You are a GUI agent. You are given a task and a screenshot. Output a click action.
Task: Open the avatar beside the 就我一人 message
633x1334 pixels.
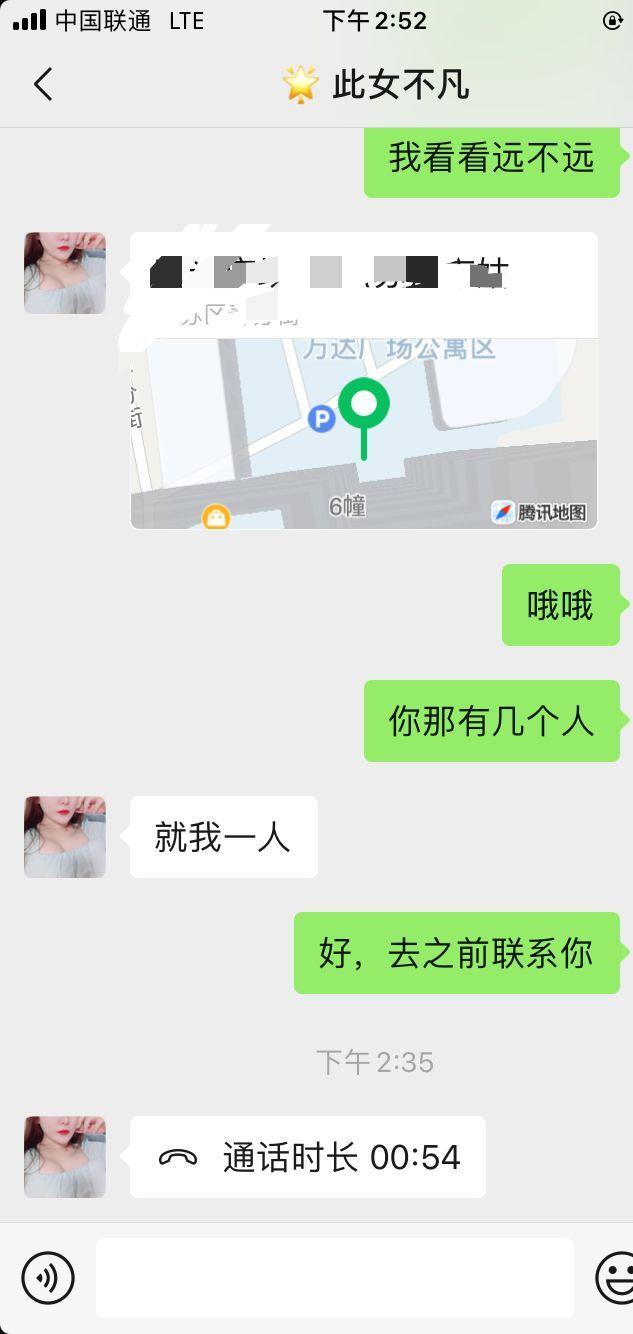click(x=65, y=837)
